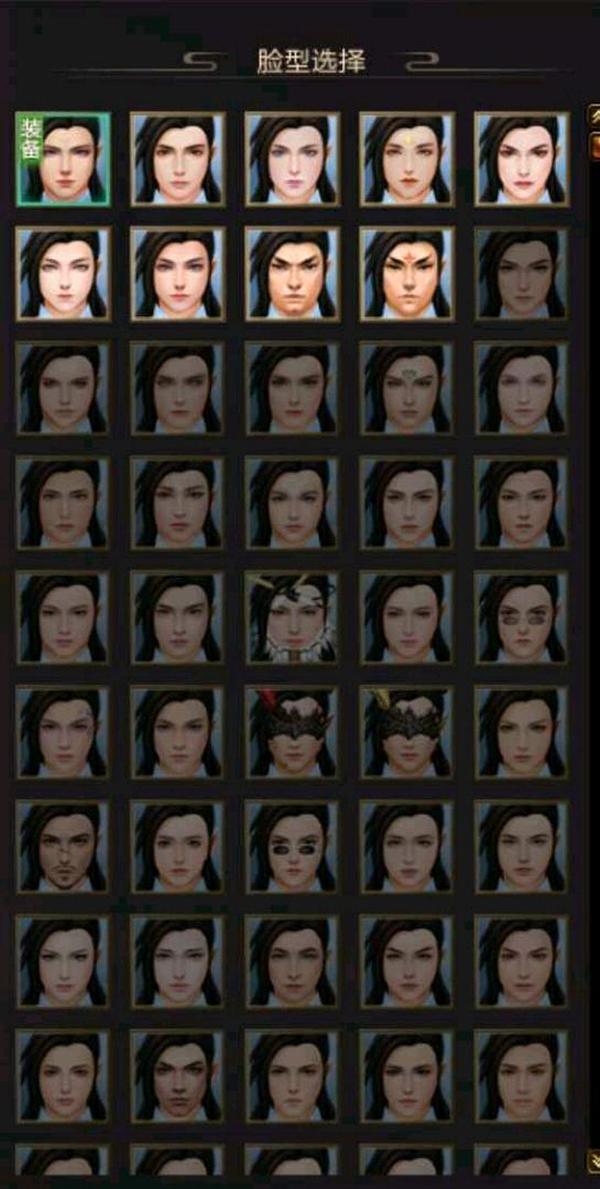The height and width of the screenshot is (1189, 600).
Task: Select the locked face with grey forehead tattoo
Action: (406, 388)
